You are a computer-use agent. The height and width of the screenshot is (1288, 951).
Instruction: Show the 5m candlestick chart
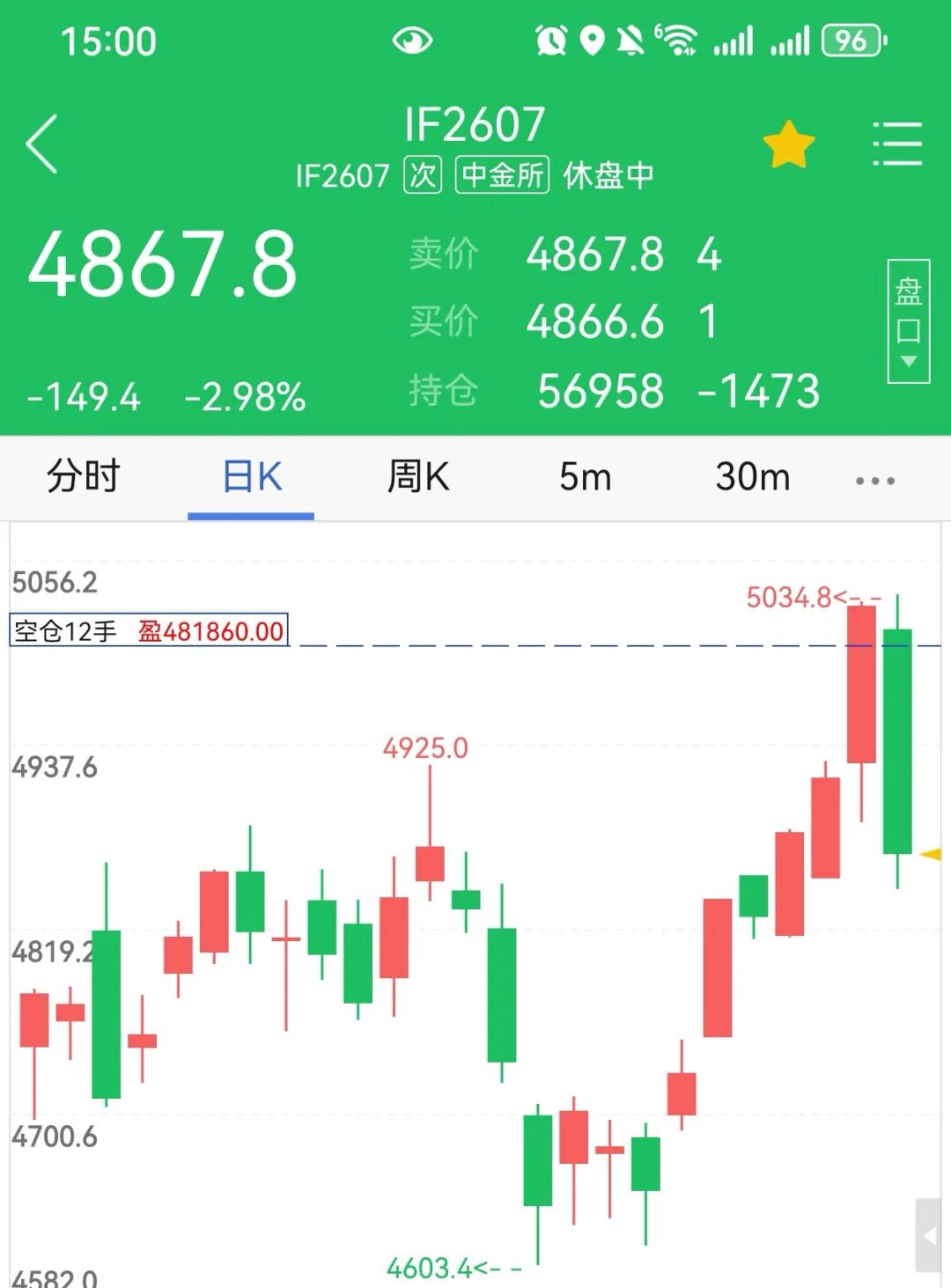click(585, 477)
